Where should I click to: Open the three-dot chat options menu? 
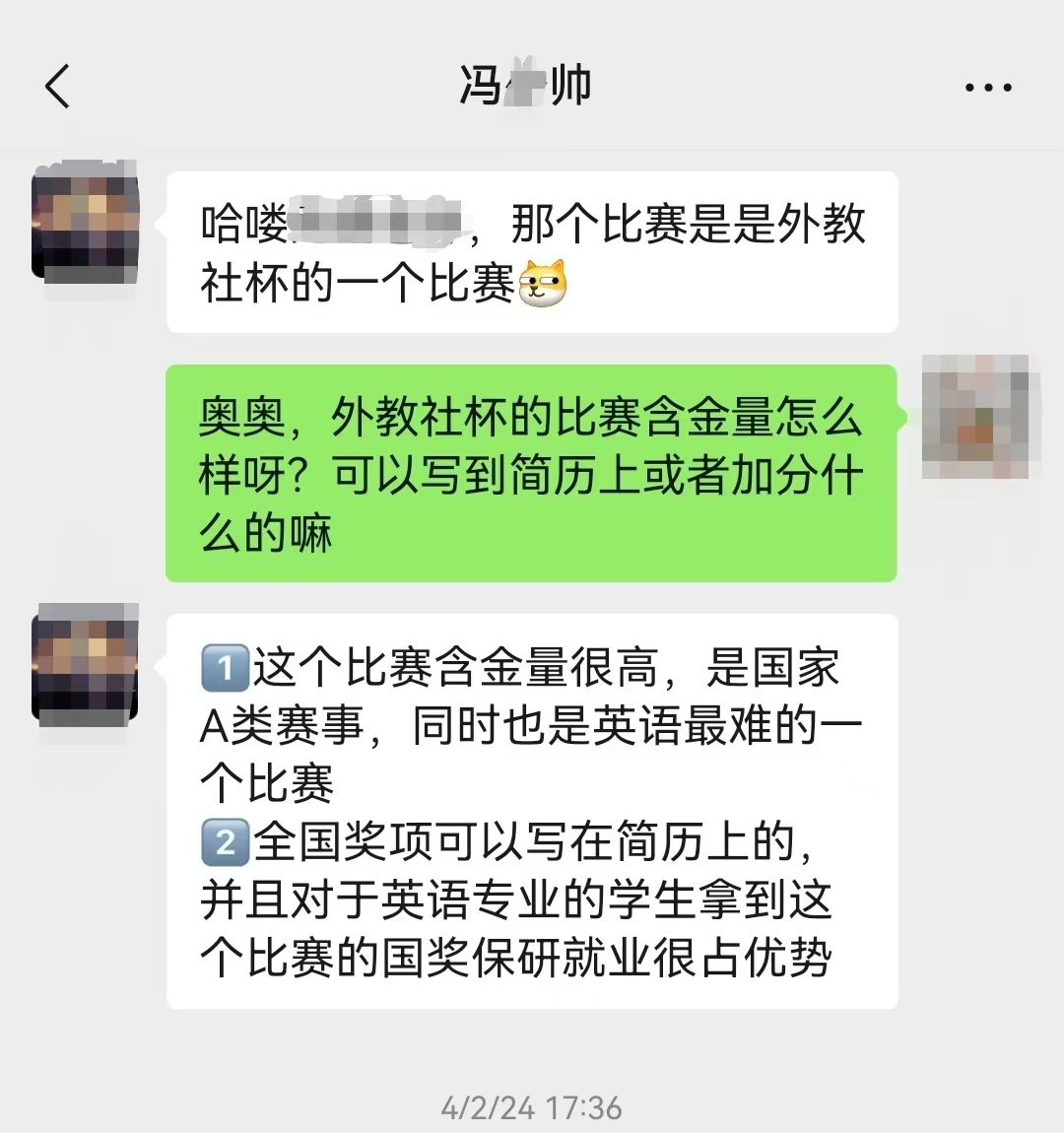tap(987, 87)
